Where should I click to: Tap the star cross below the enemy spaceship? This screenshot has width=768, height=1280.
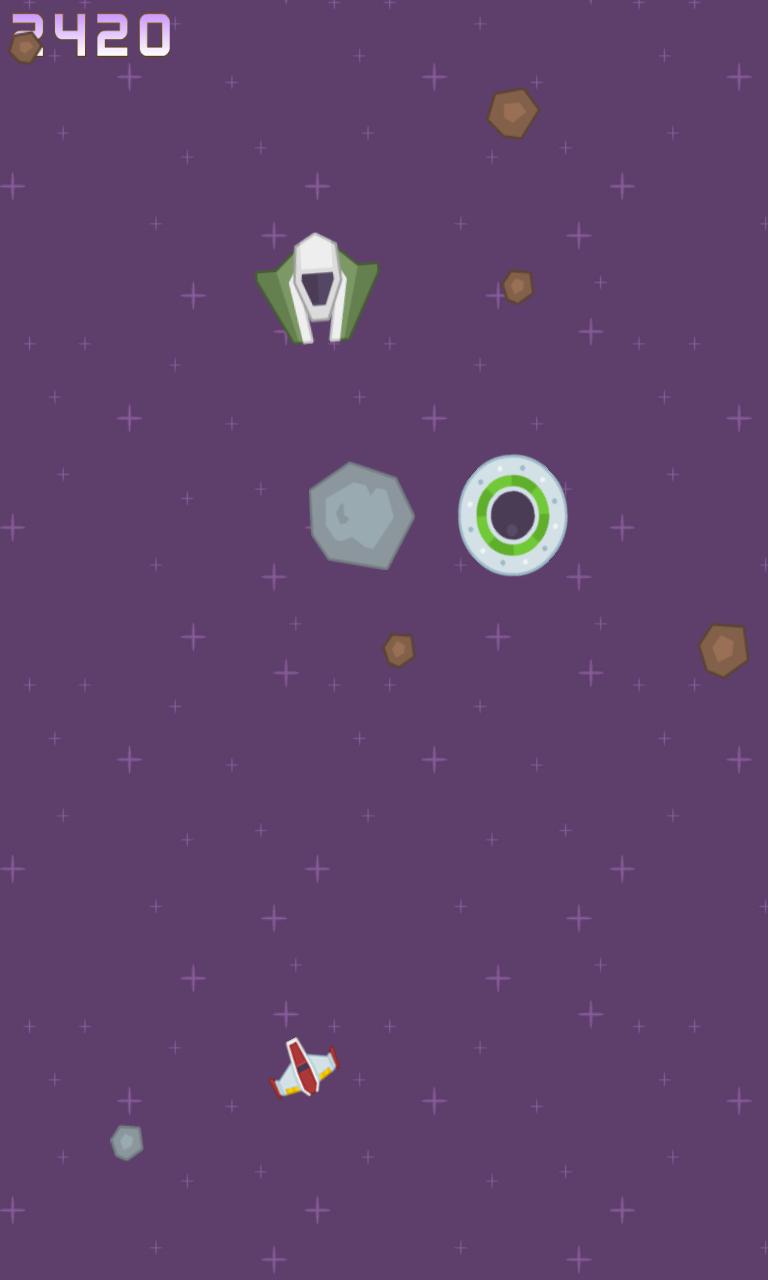(359, 396)
